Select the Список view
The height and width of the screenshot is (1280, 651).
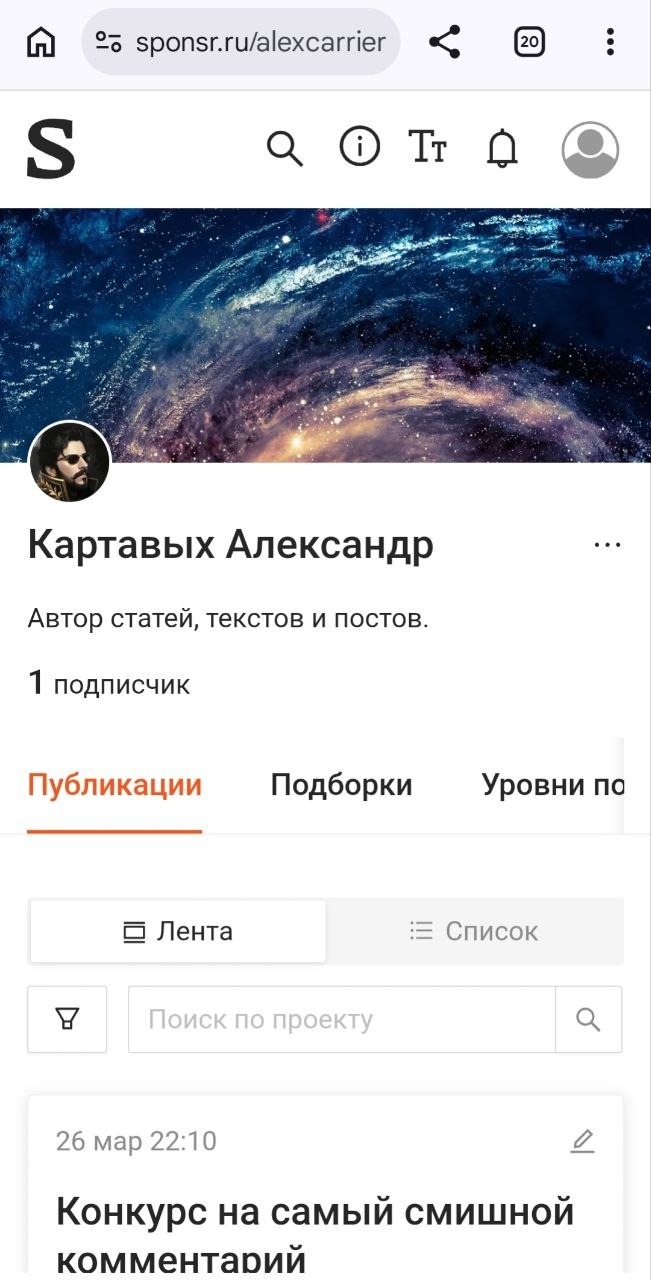pos(474,932)
